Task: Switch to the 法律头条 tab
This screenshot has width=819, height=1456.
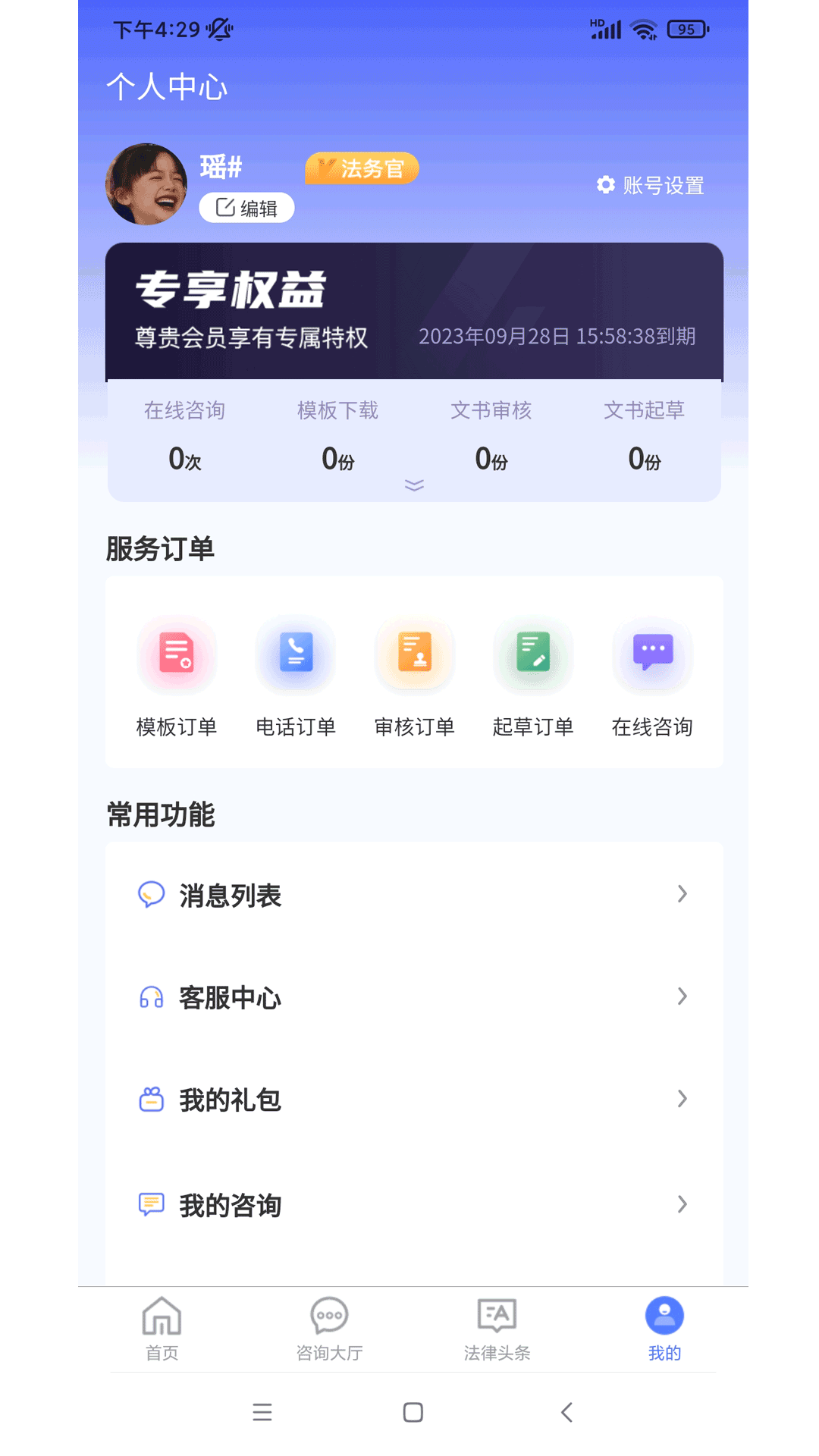Action: [497, 1329]
